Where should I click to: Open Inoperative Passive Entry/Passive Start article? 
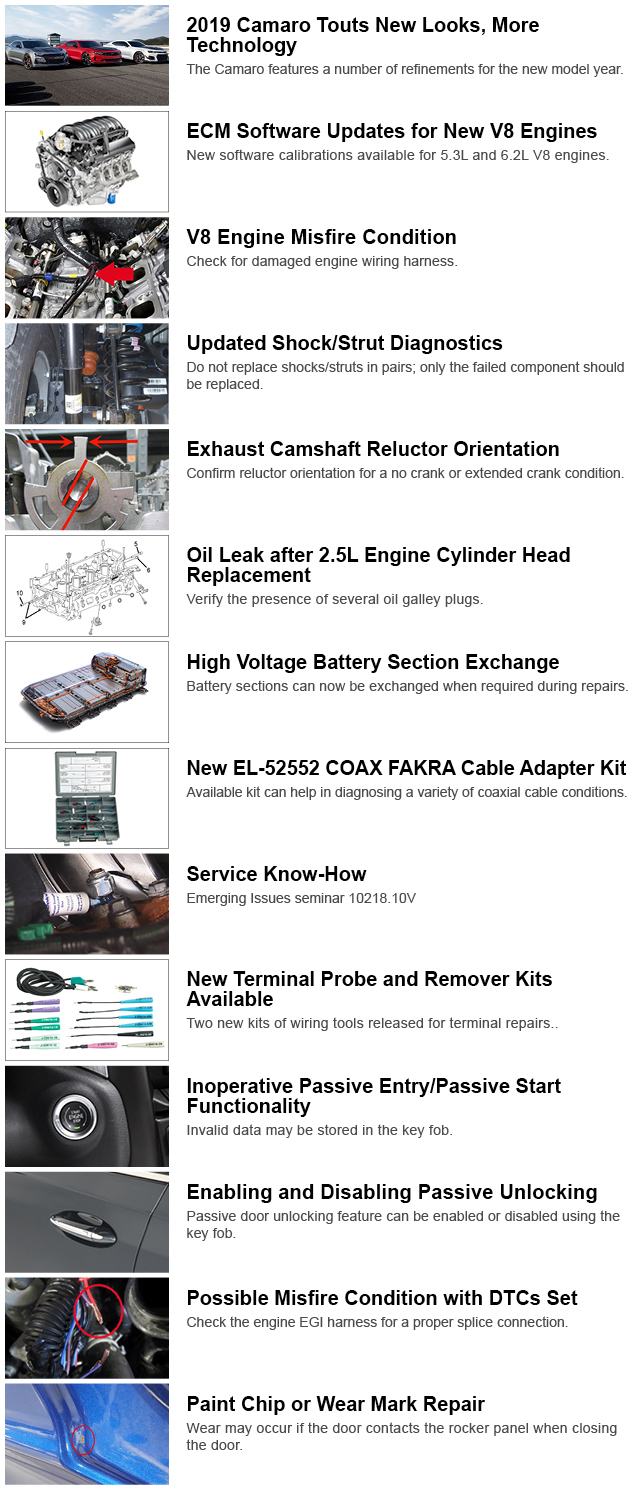373,1096
